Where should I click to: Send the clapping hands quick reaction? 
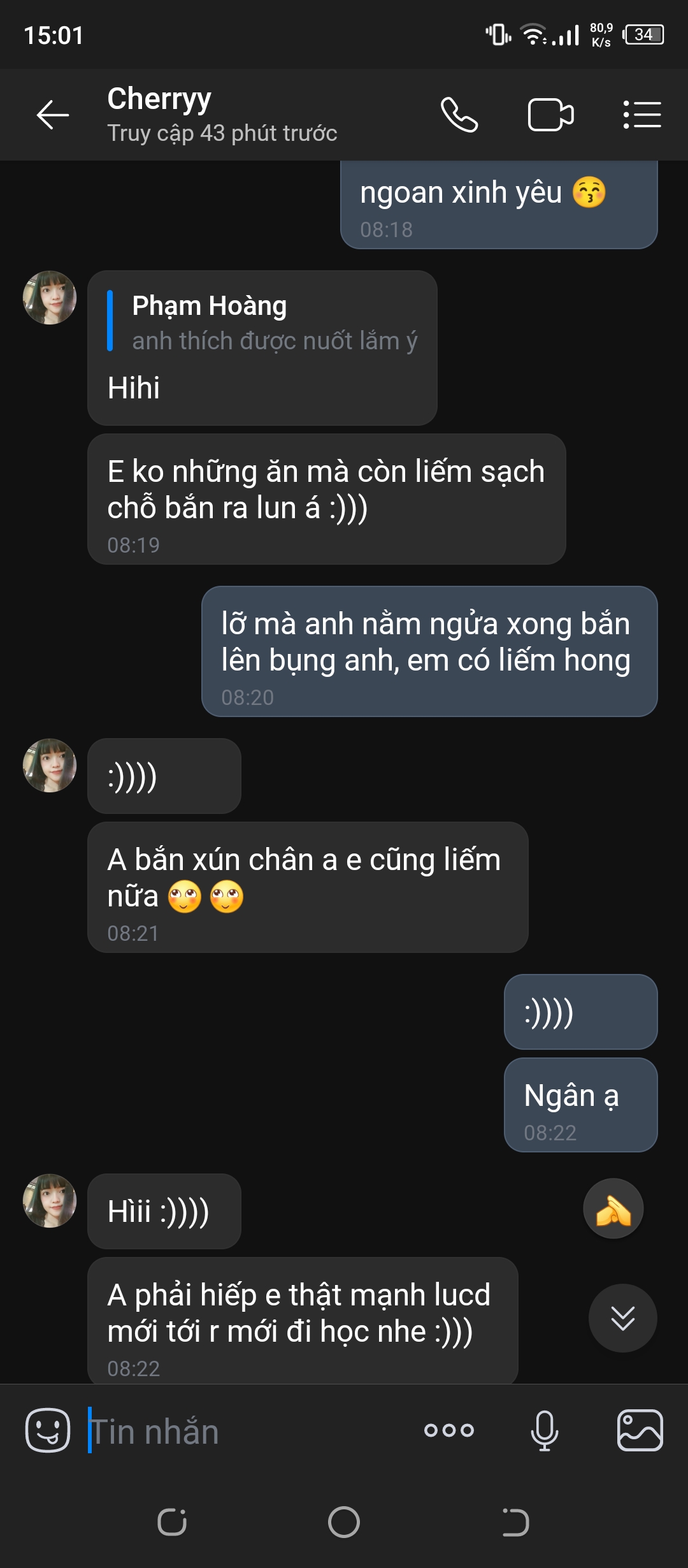click(613, 1209)
